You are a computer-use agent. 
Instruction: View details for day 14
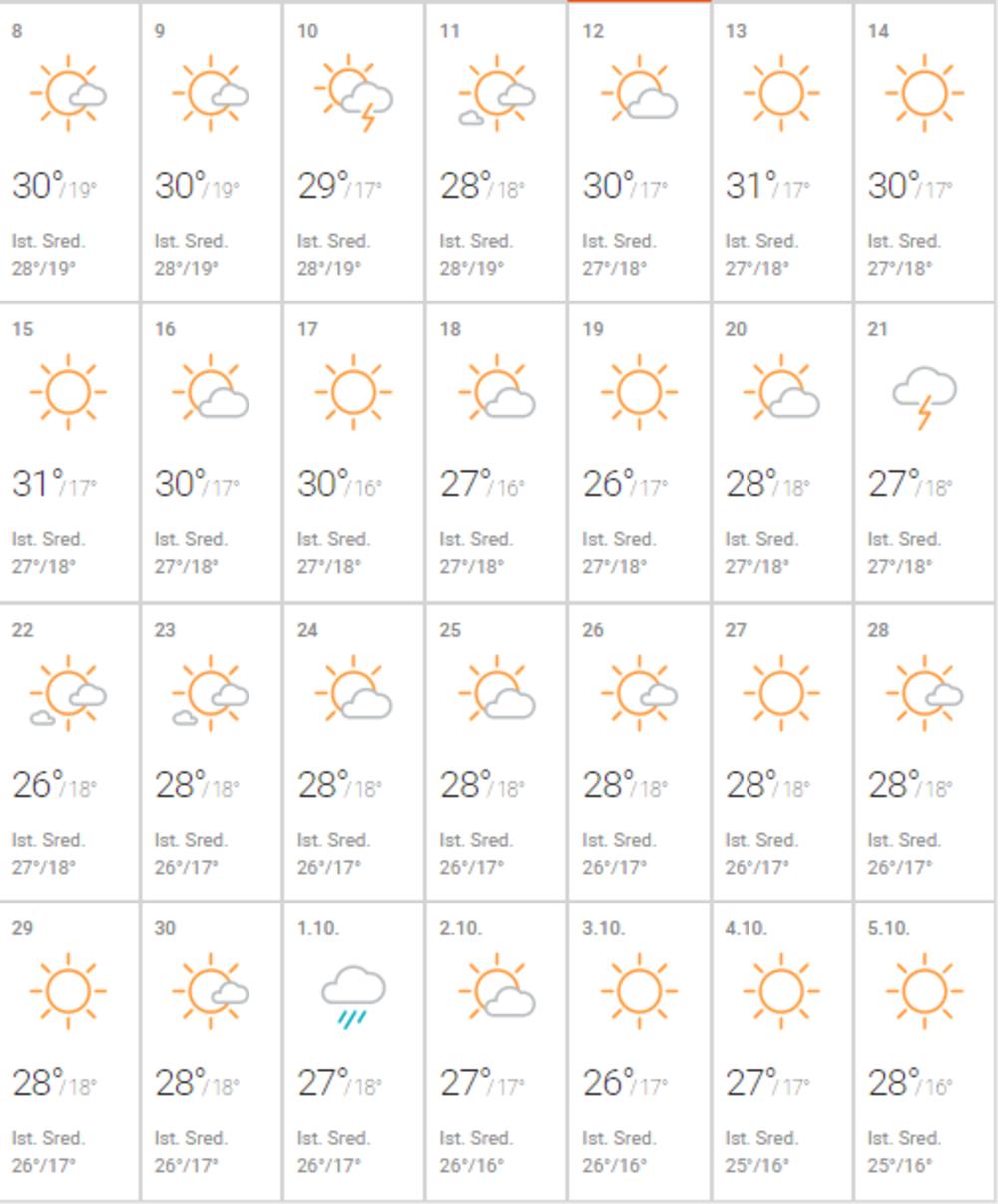click(x=924, y=152)
